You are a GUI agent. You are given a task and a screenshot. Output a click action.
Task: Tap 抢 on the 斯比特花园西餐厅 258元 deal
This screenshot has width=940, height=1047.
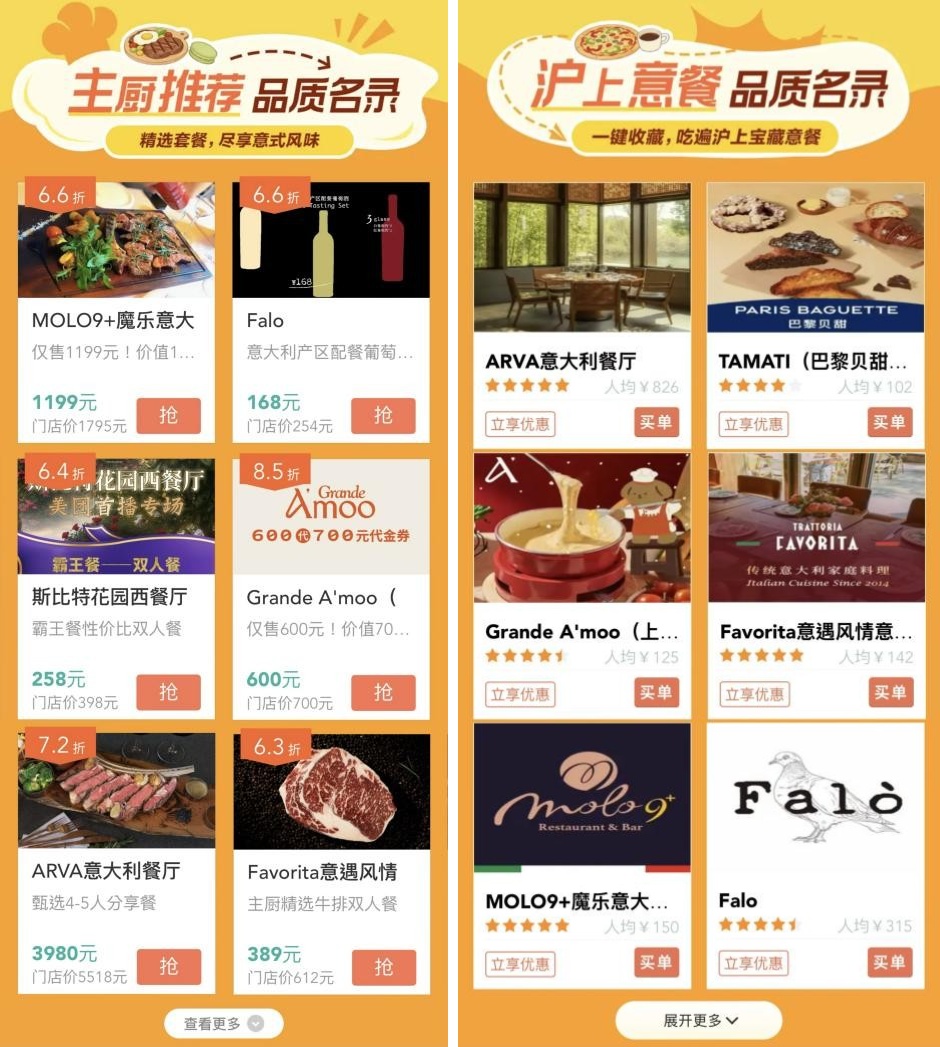click(x=168, y=692)
